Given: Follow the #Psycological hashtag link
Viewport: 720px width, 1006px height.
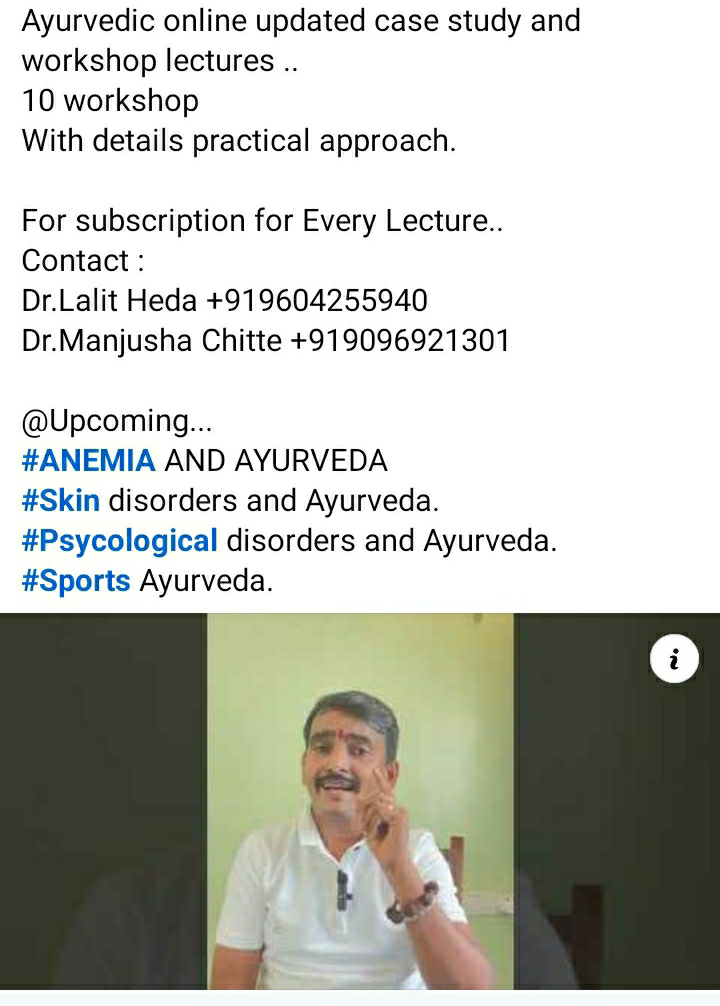Looking at the screenshot, I should click(x=119, y=541).
